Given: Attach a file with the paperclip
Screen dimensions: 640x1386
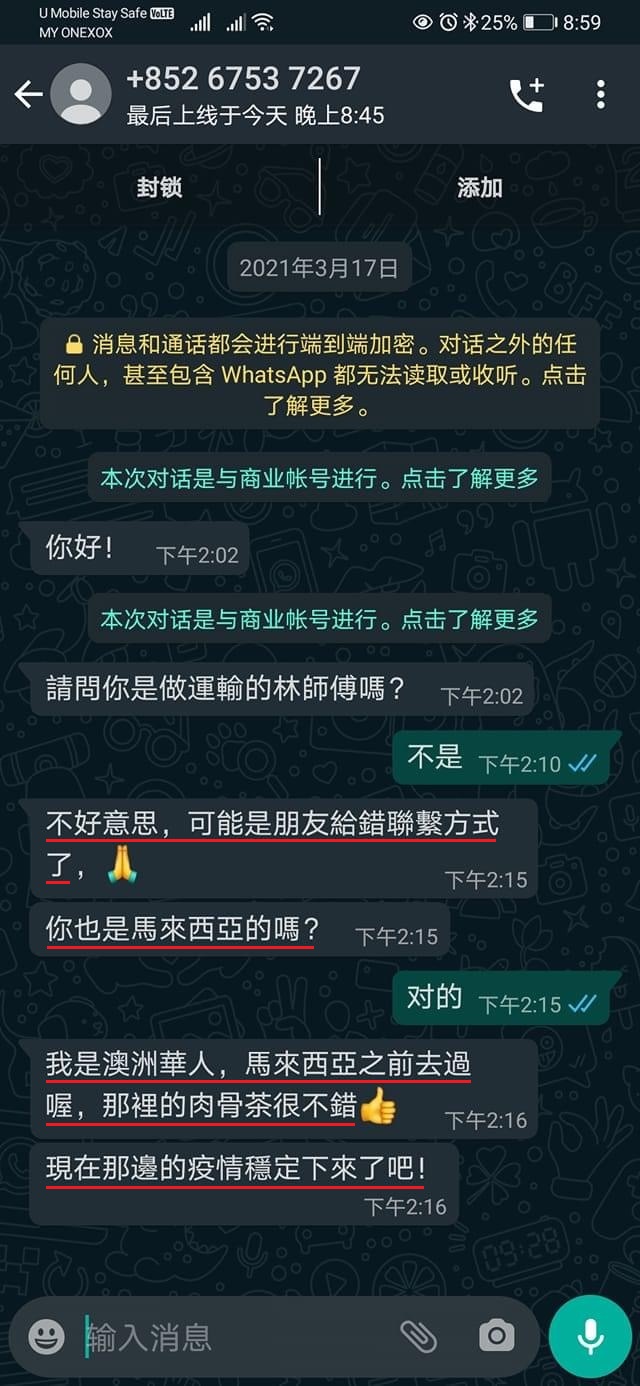Looking at the screenshot, I should pyautogui.click(x=418, y=1336).
